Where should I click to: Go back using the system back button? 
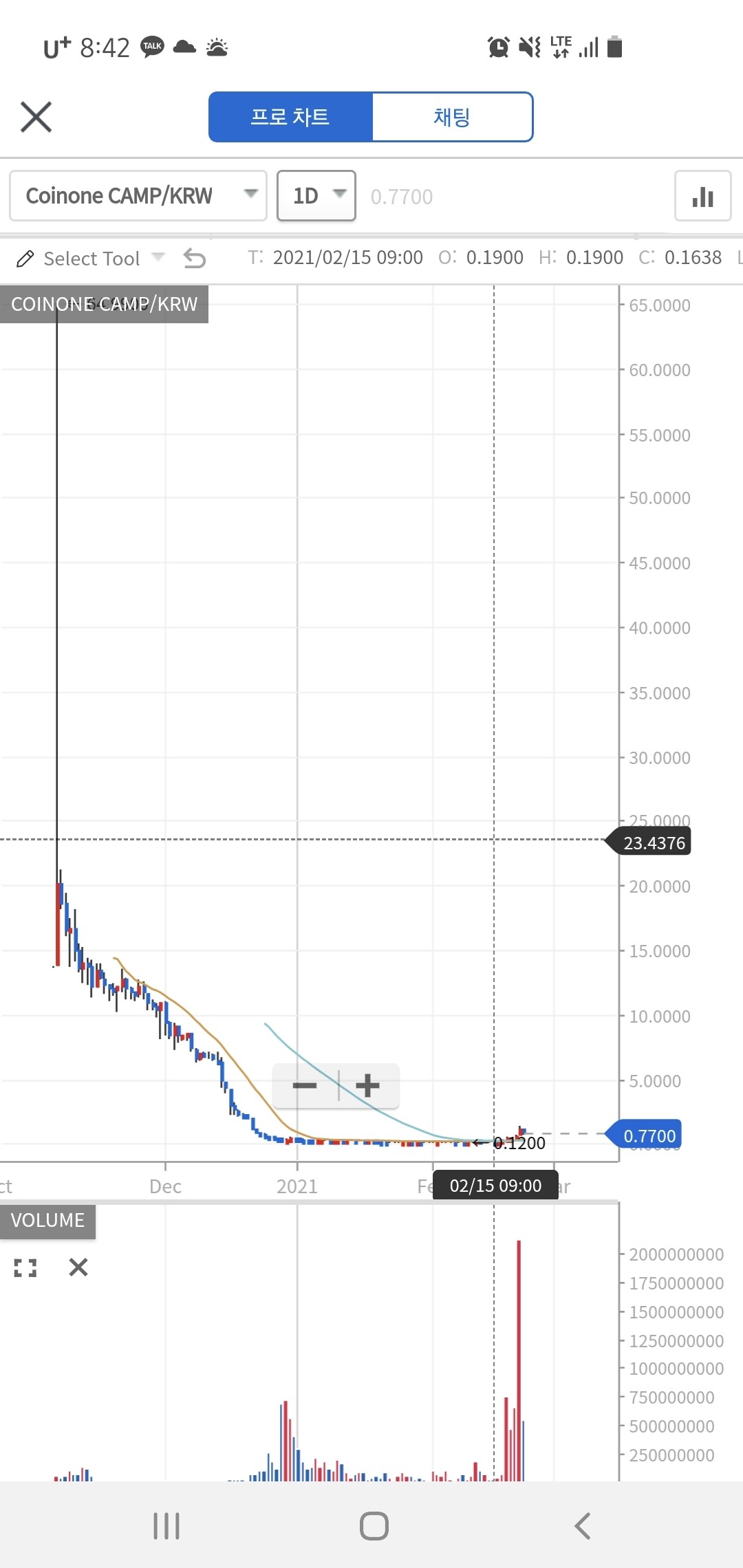click(582, 1526)
